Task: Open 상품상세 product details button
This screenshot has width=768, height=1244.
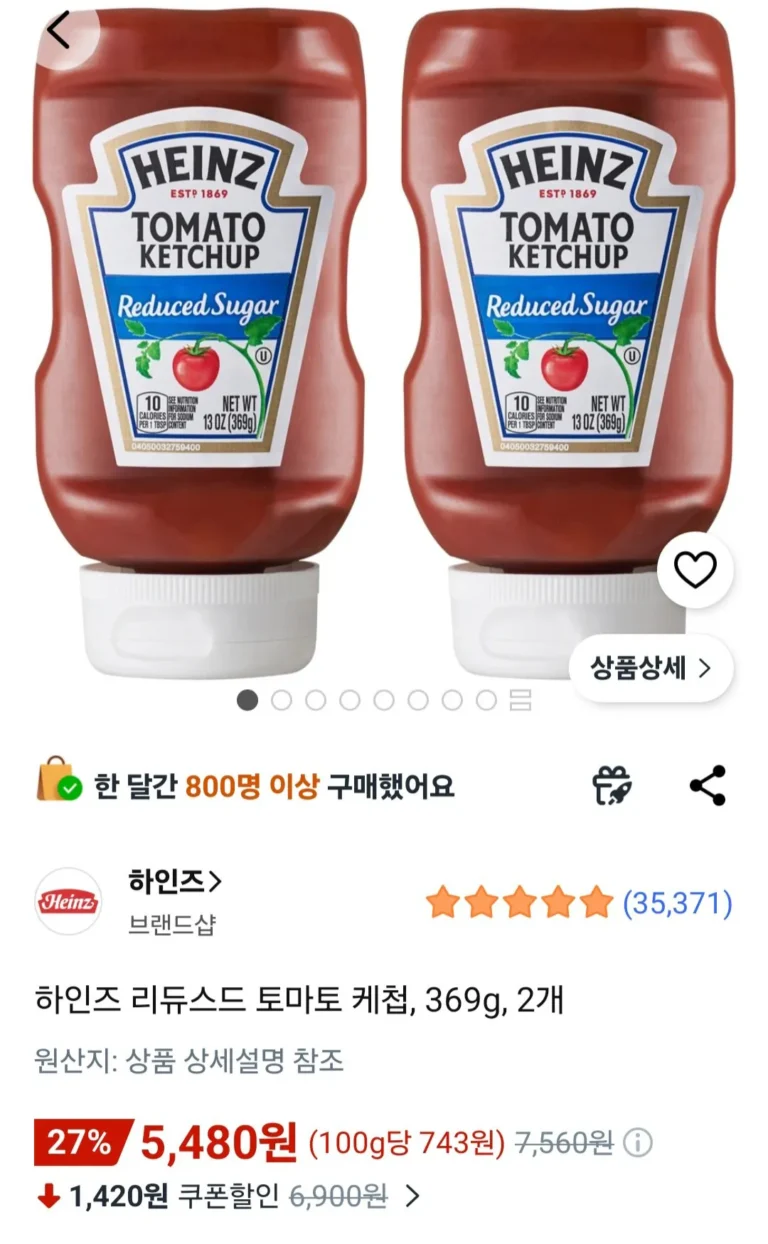Action: pos(651,668)
